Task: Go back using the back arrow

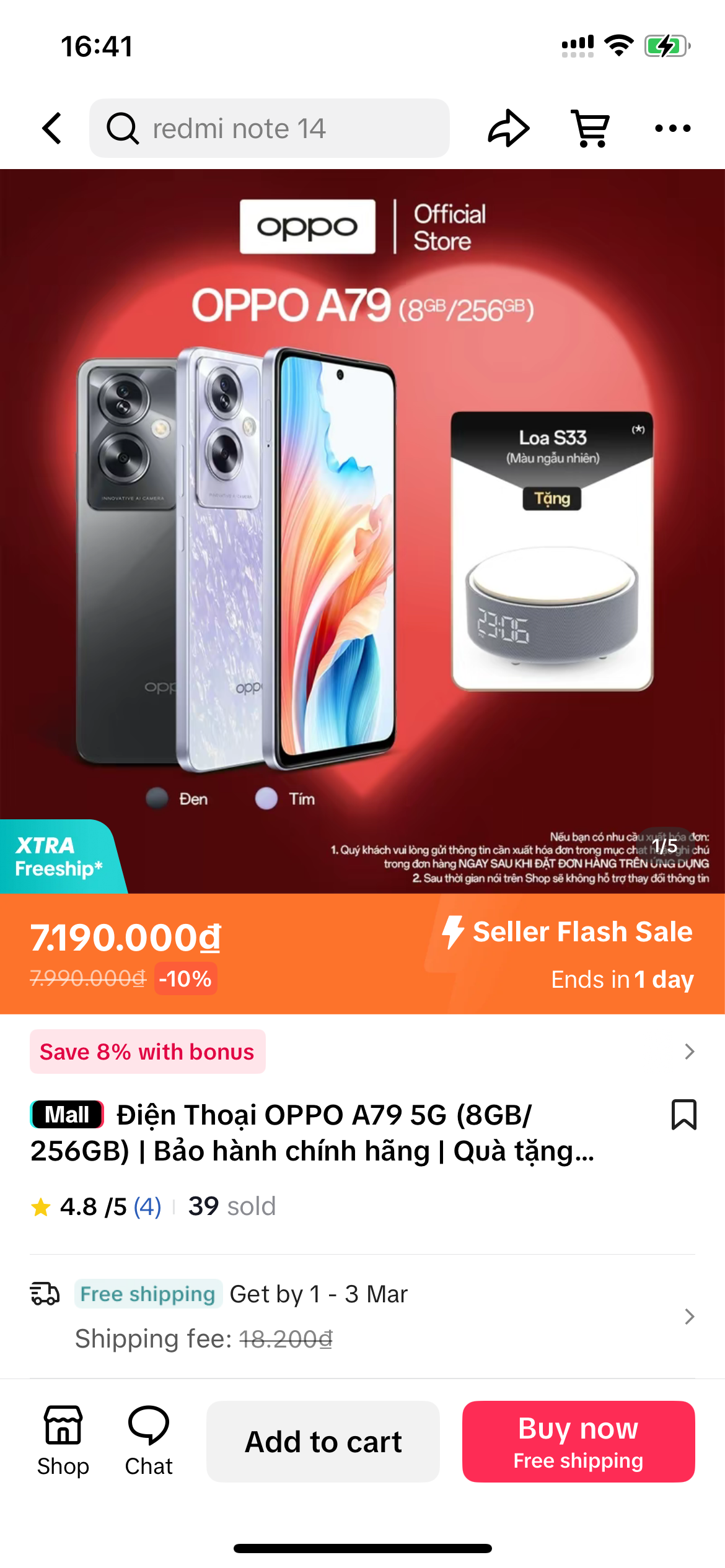Action: 53,128
